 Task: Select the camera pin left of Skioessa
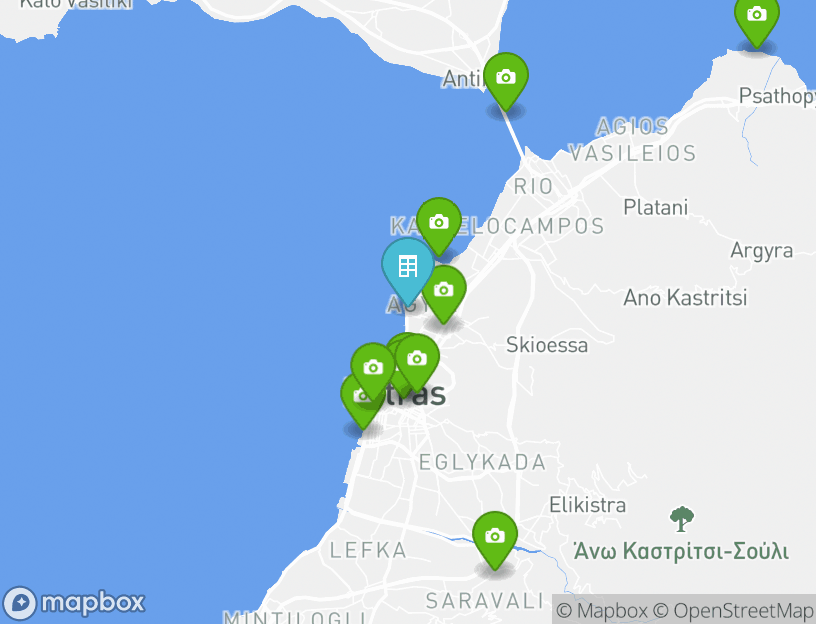click(443, 291)
